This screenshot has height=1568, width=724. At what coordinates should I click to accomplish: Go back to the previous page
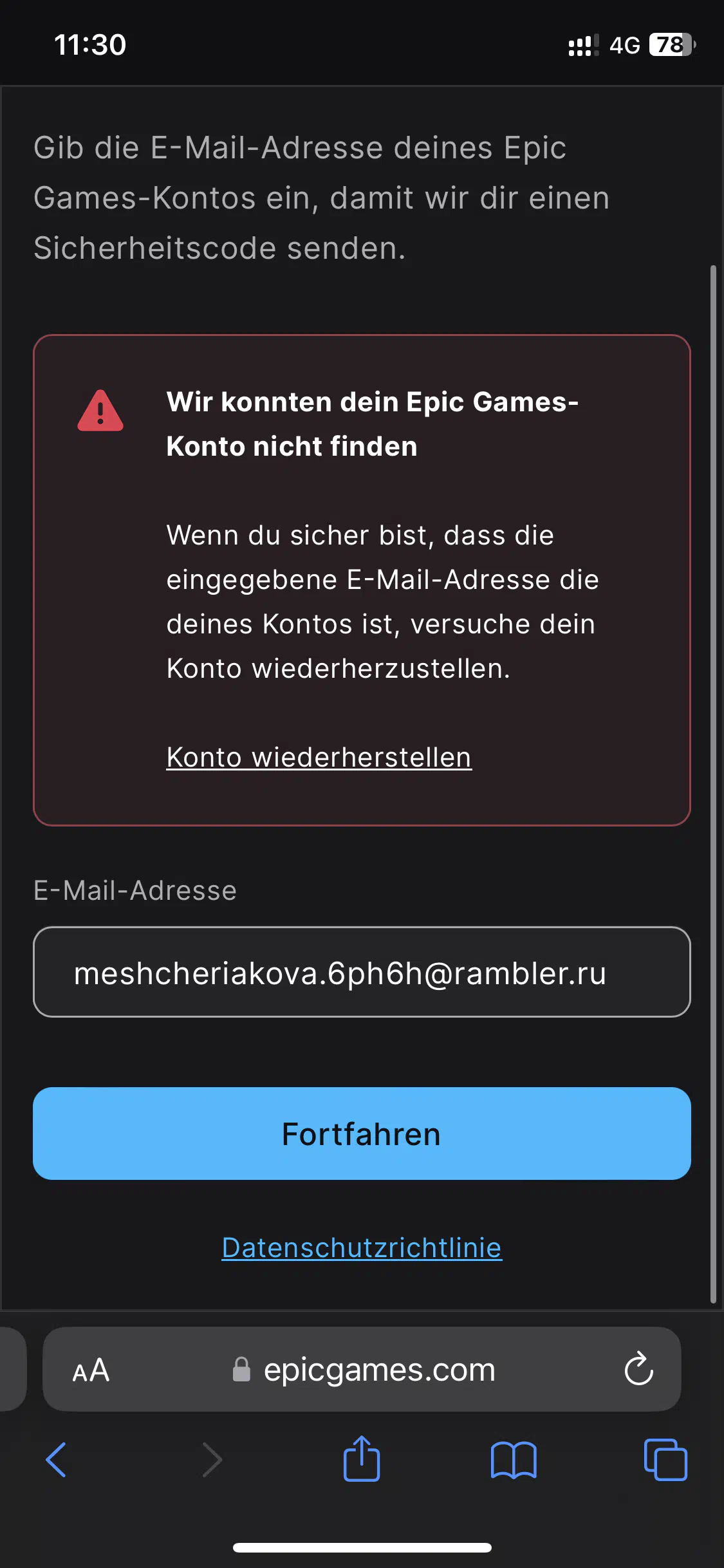point(56,1459)
